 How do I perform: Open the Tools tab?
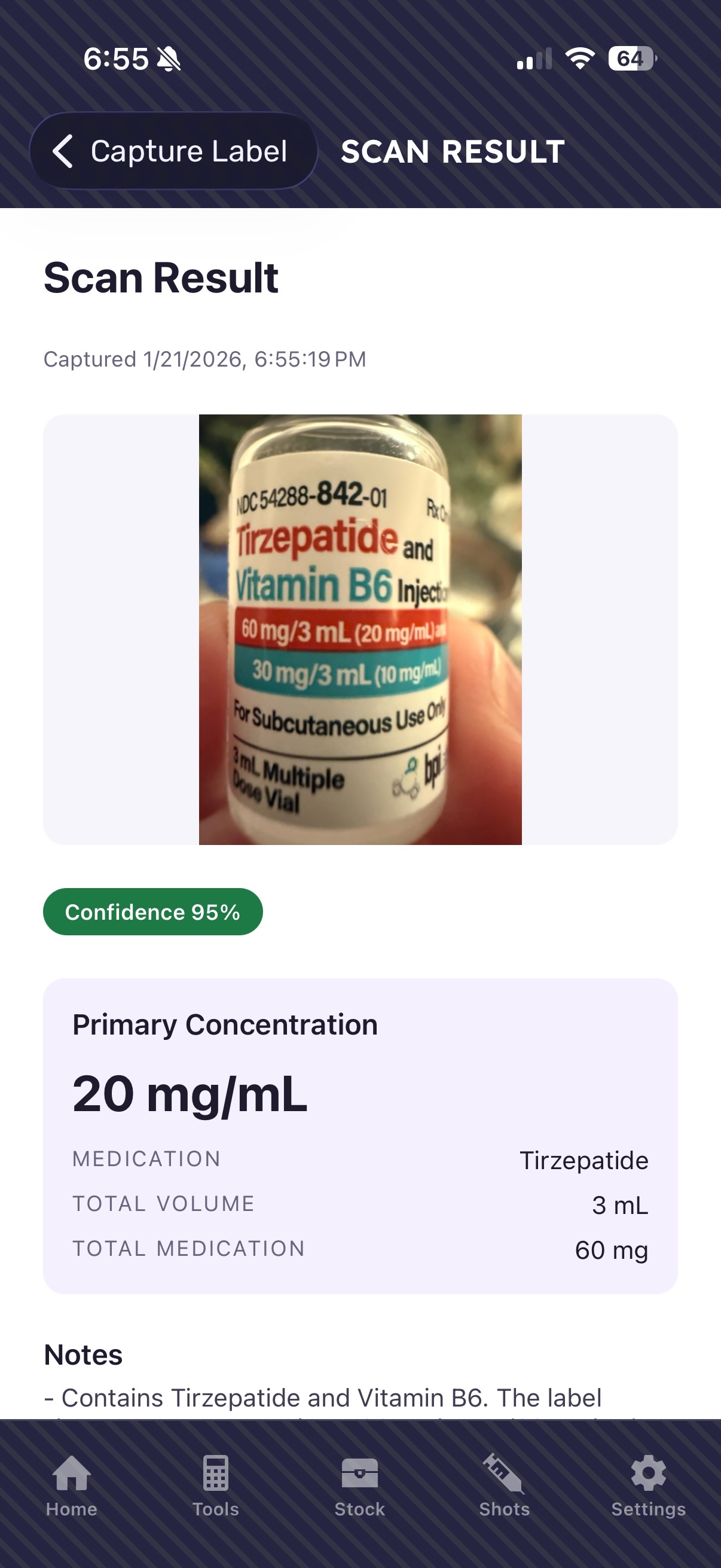(x=216, y=1485)
